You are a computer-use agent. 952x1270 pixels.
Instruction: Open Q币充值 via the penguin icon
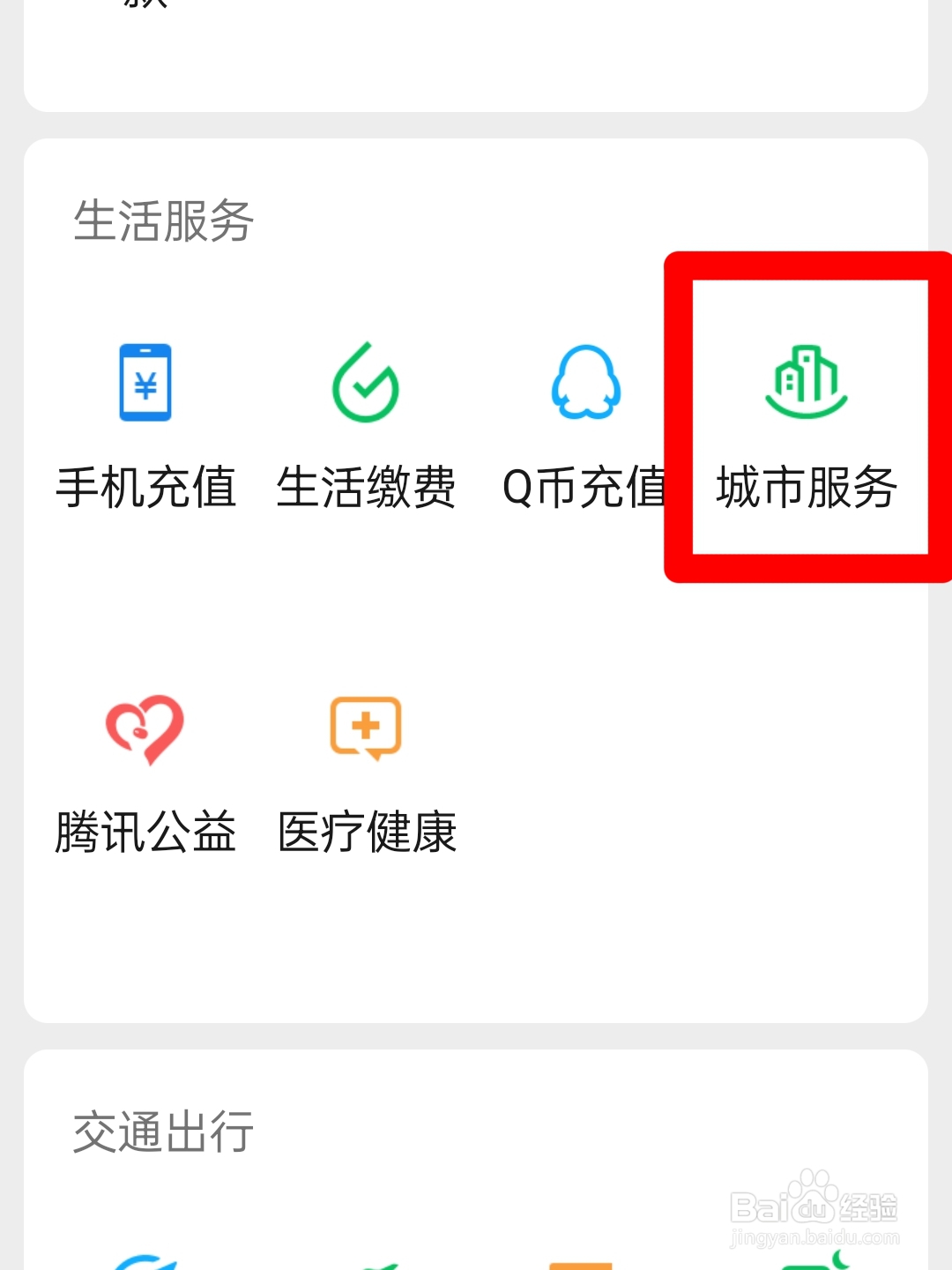(x=587, y=383)
